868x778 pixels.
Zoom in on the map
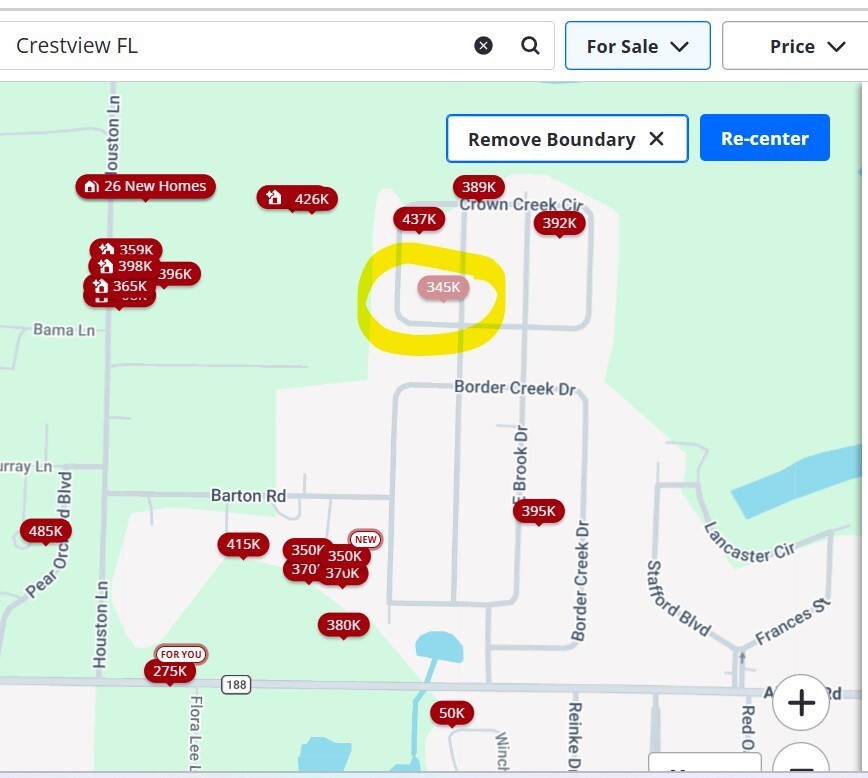(x=801, y=702)
